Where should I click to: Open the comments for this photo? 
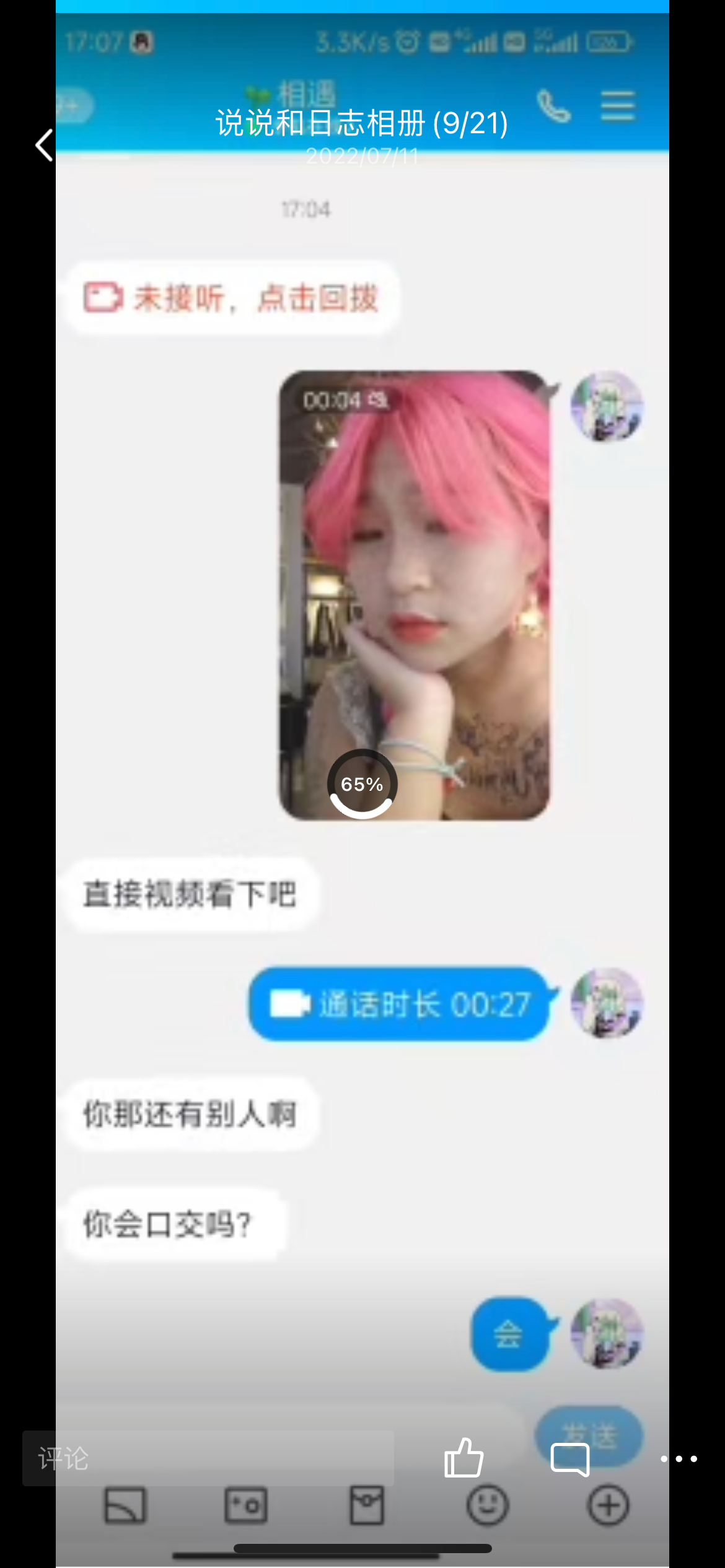point(570,1459)
